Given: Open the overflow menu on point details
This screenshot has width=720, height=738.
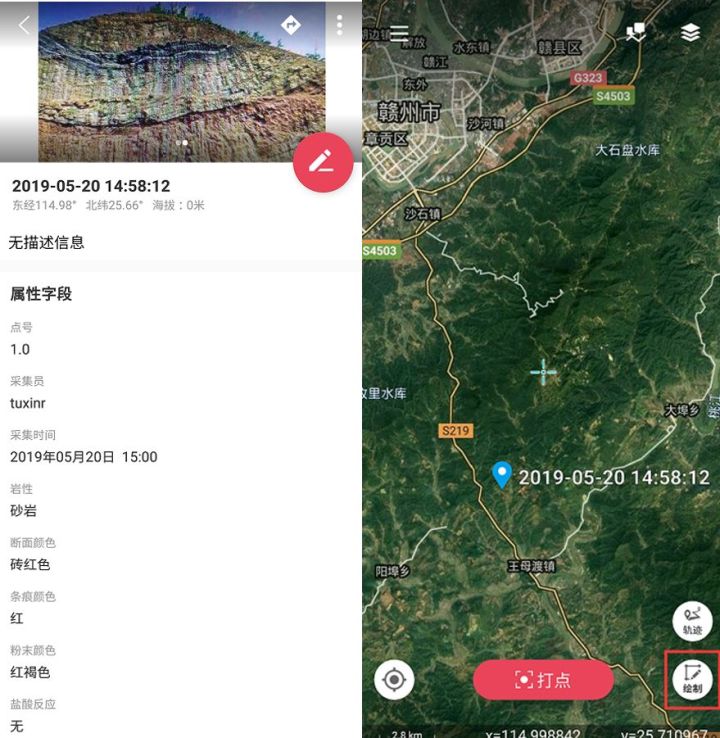Looking at the screenshot, I should (340, 25).
